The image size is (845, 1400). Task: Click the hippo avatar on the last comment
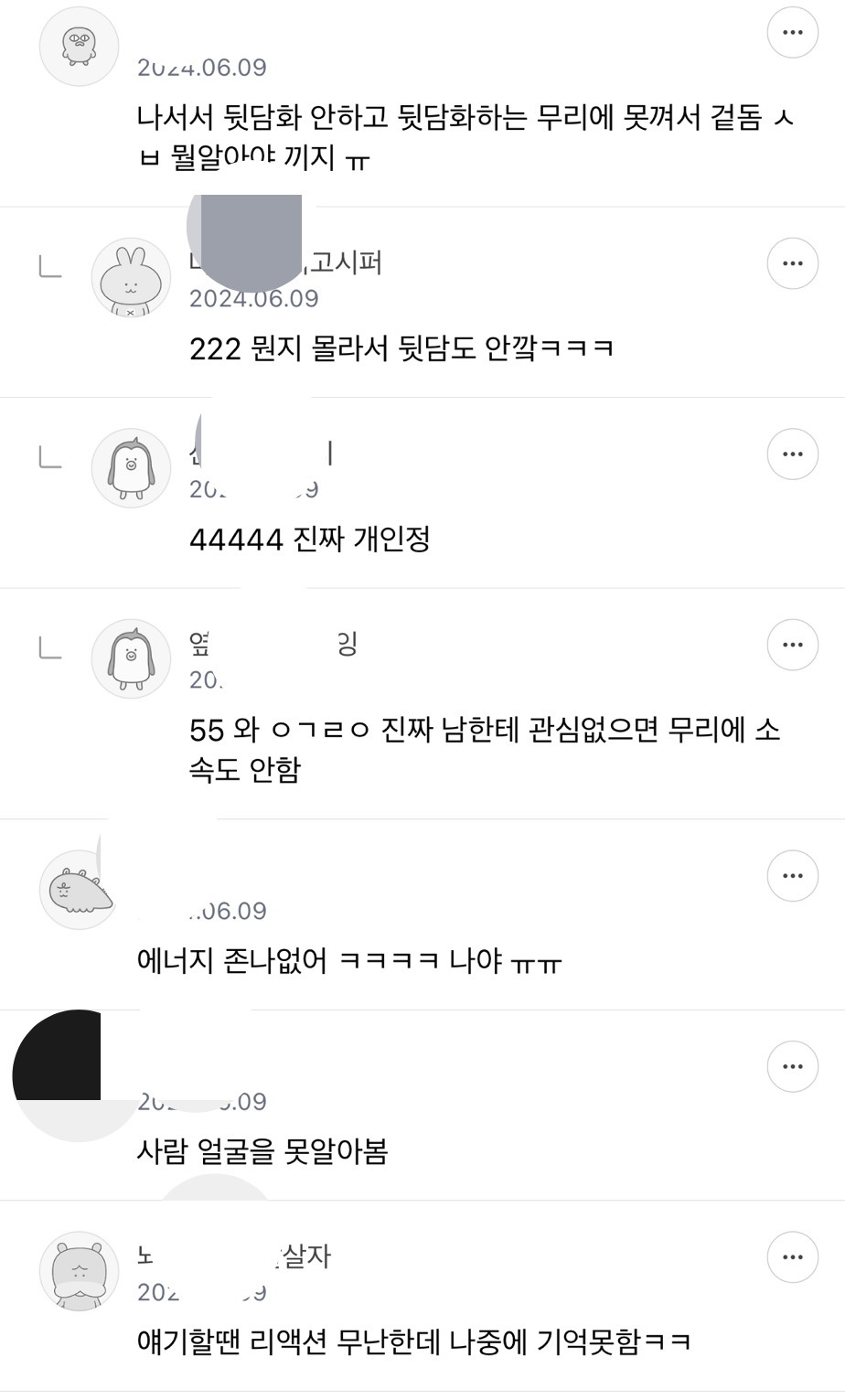79,1271
